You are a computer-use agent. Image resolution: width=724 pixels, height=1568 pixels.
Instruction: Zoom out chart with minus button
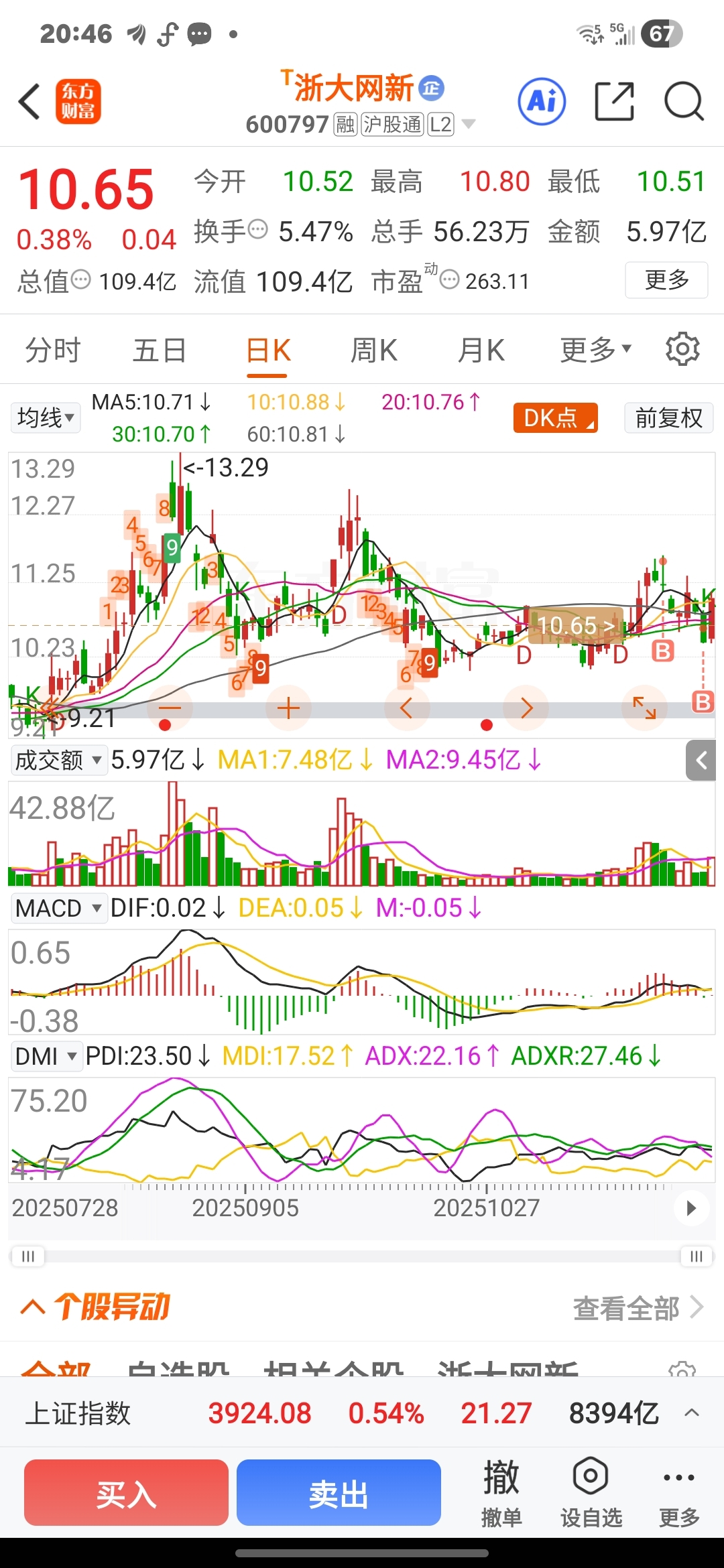coord(170,708)
